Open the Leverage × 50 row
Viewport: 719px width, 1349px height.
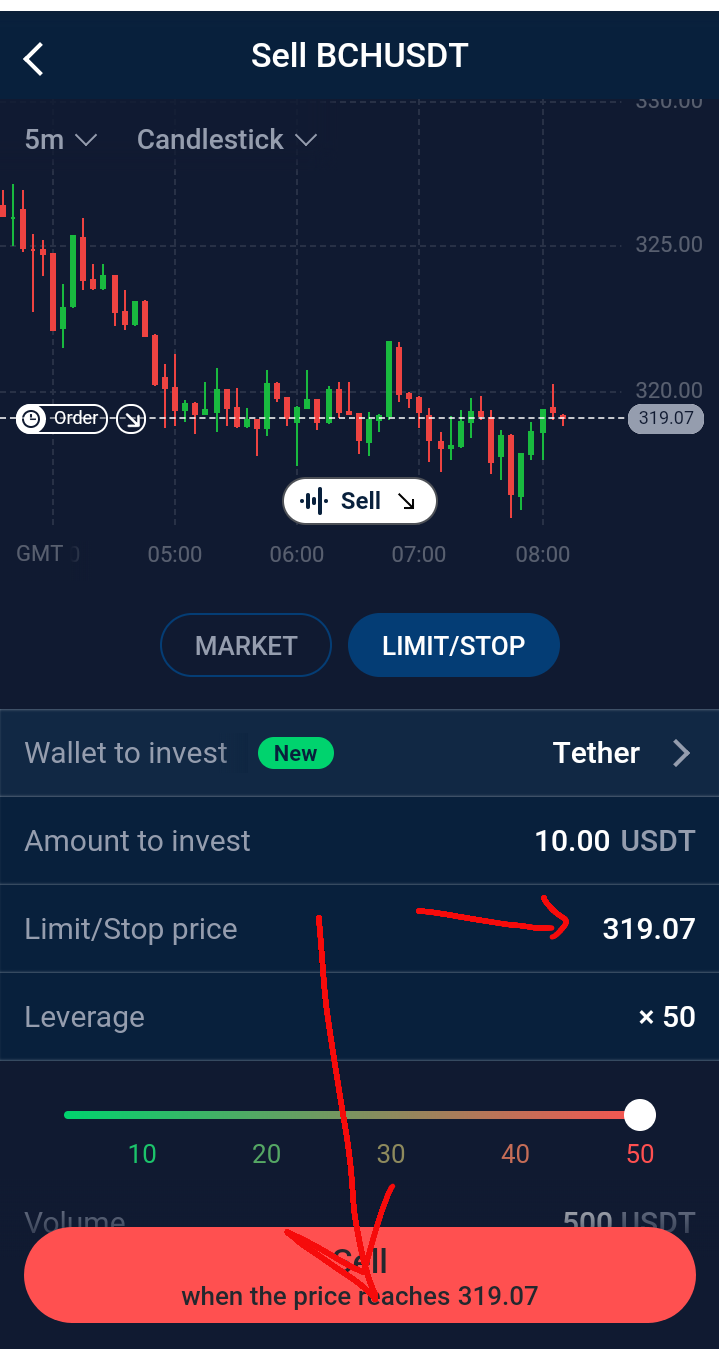point(359,1017)
